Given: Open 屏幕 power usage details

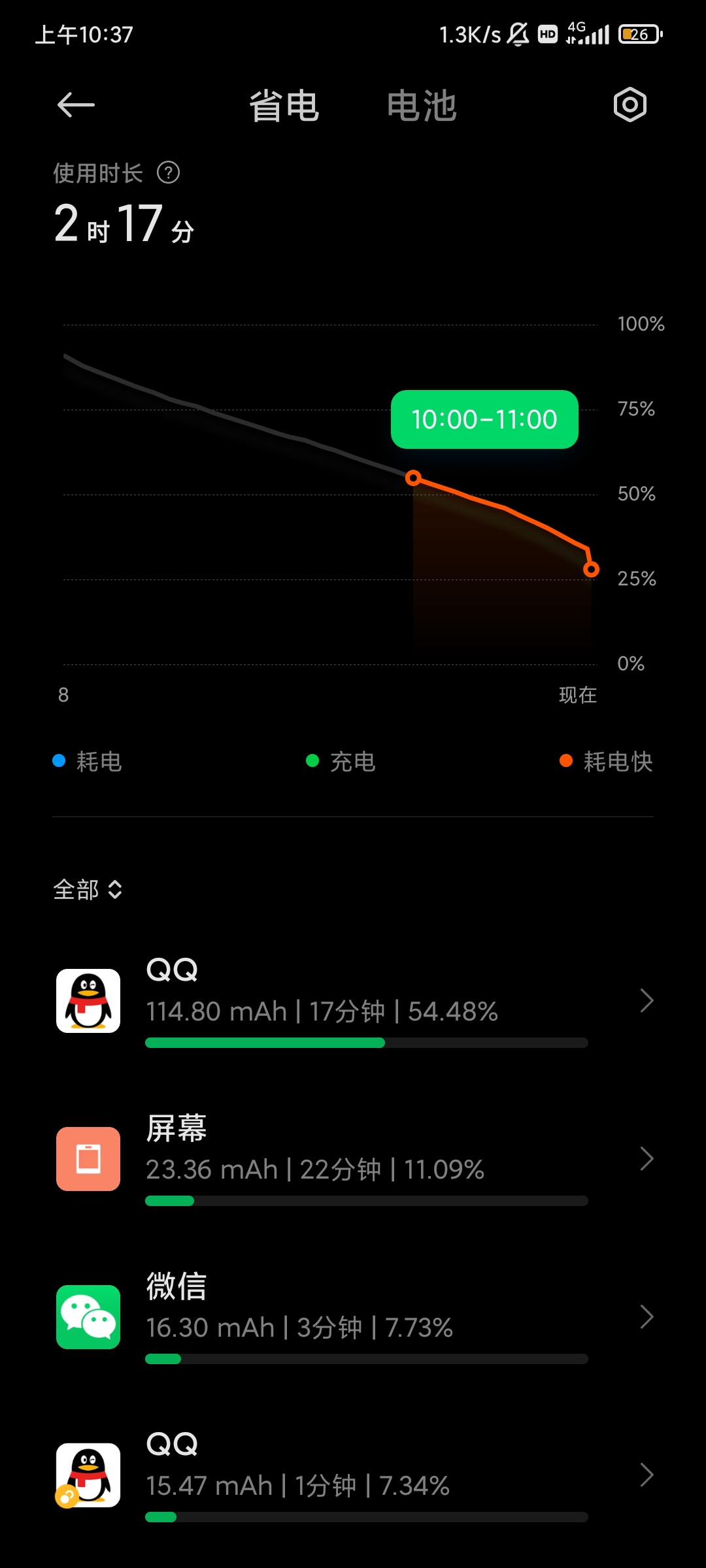Looking at the screenshot, I should point(353,1159).
